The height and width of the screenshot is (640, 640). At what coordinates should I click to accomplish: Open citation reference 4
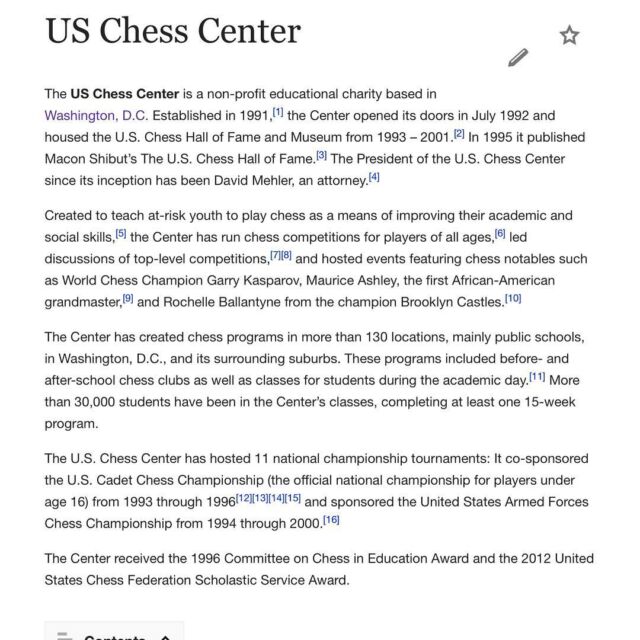tap(374, 177)
